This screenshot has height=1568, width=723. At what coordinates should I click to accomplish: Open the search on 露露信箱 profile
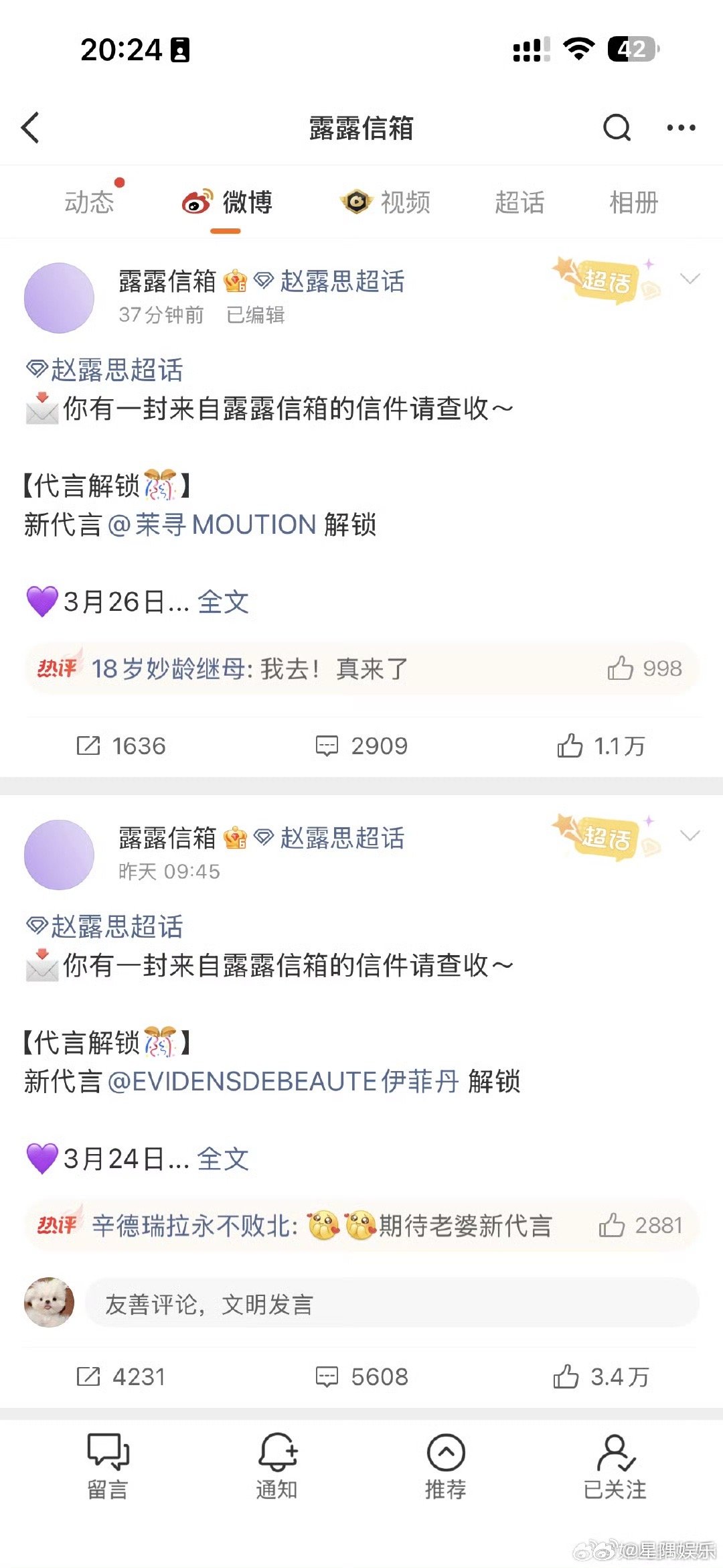[x=617, y=127]
